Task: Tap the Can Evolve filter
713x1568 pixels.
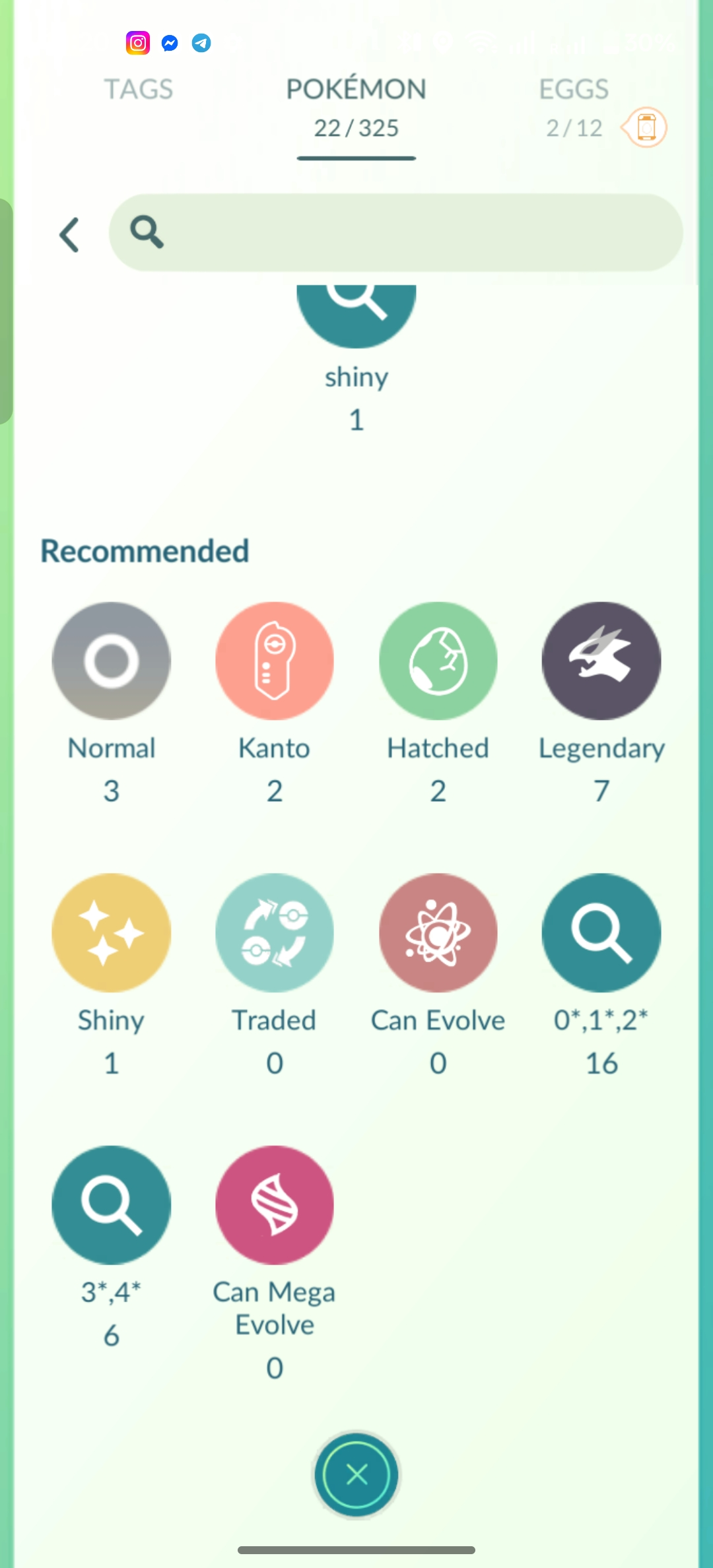Action: (438, 932)
